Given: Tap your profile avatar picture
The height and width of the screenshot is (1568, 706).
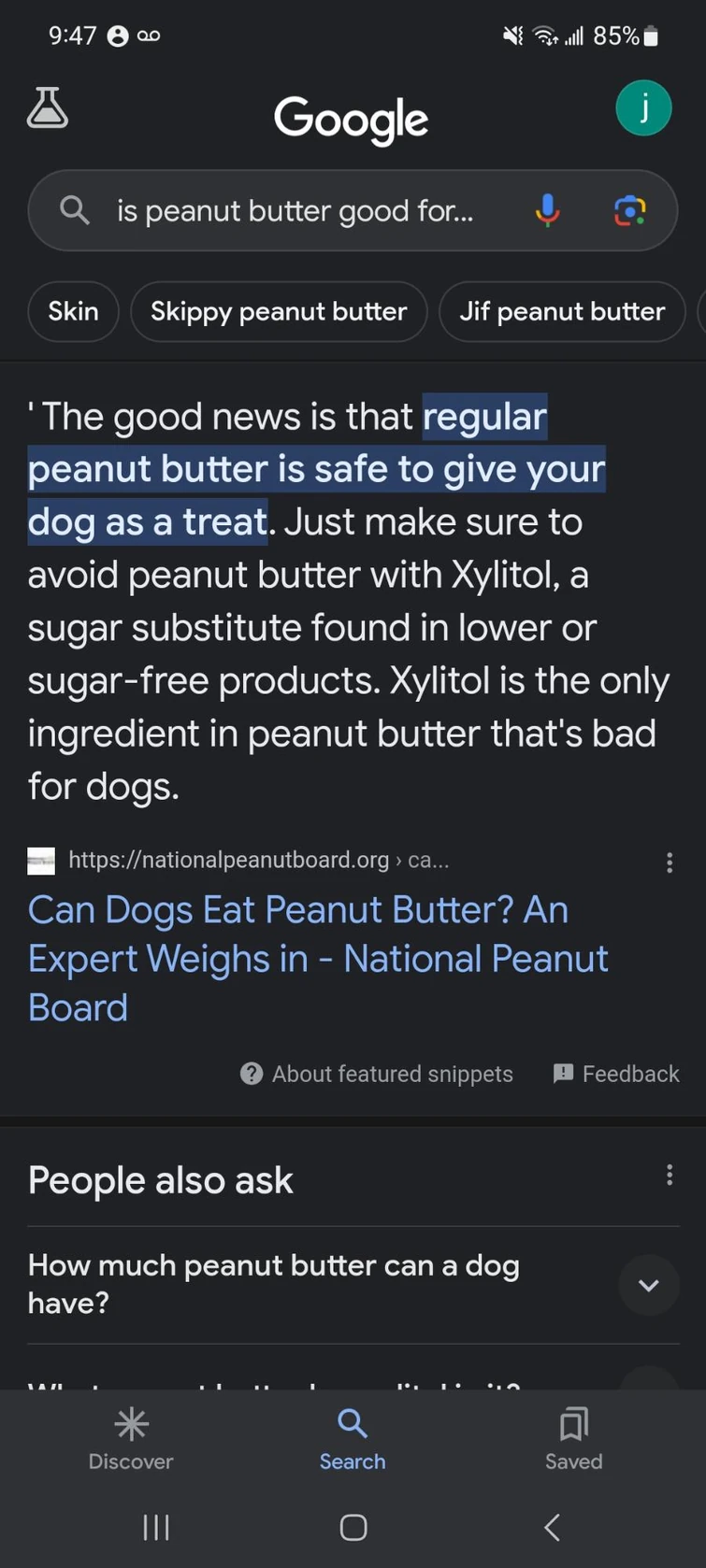Looking at the screenshot, I should [x=643, y=107].
